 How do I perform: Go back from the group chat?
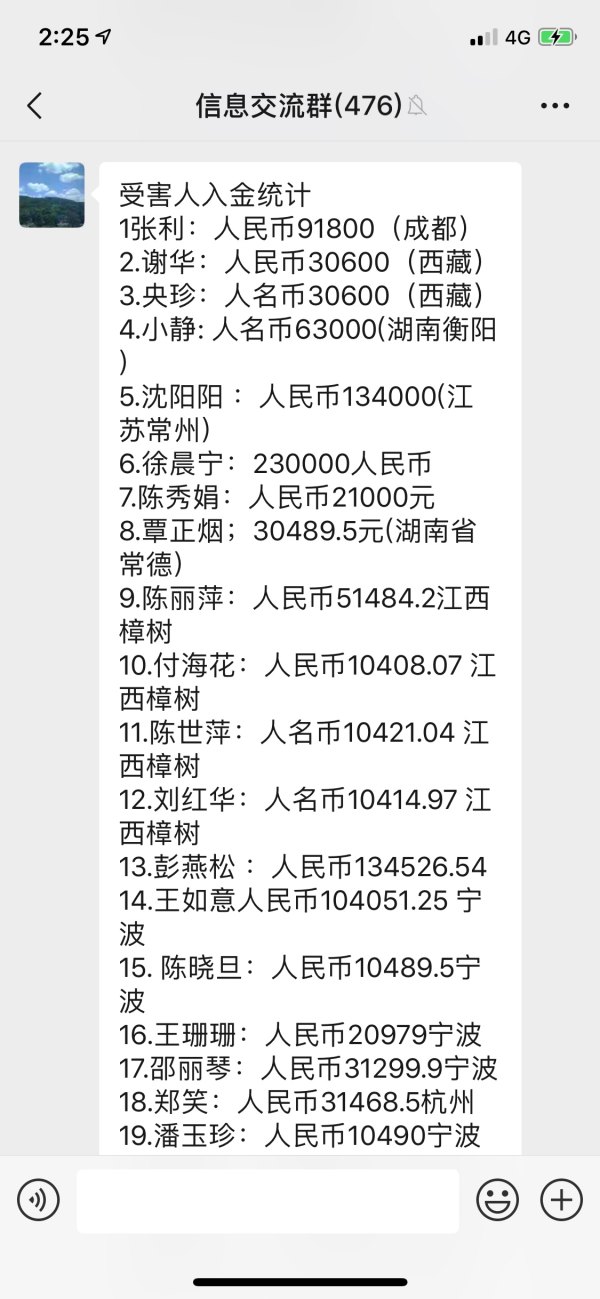35,105
